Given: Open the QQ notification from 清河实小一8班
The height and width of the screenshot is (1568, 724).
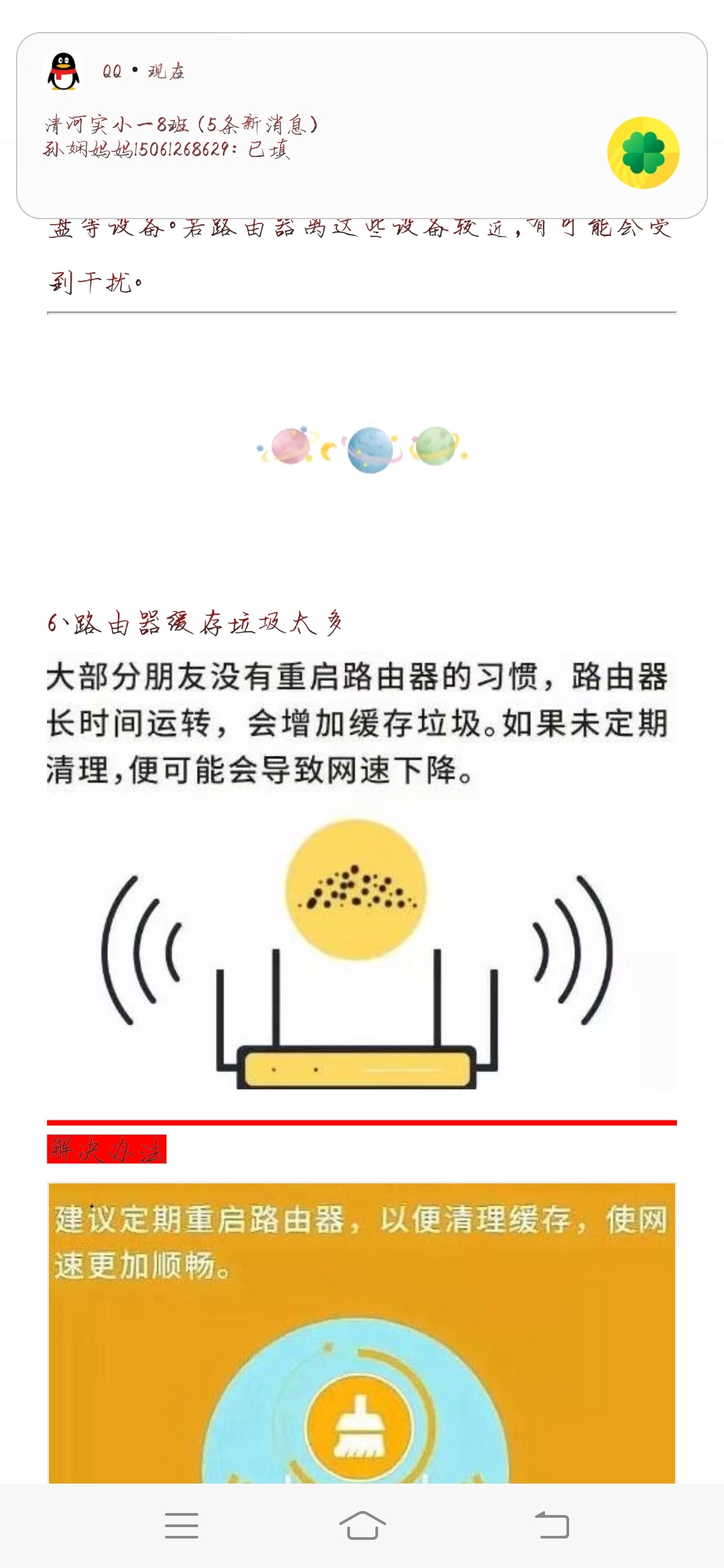Looking at the screenshot, I should point(362,125).
